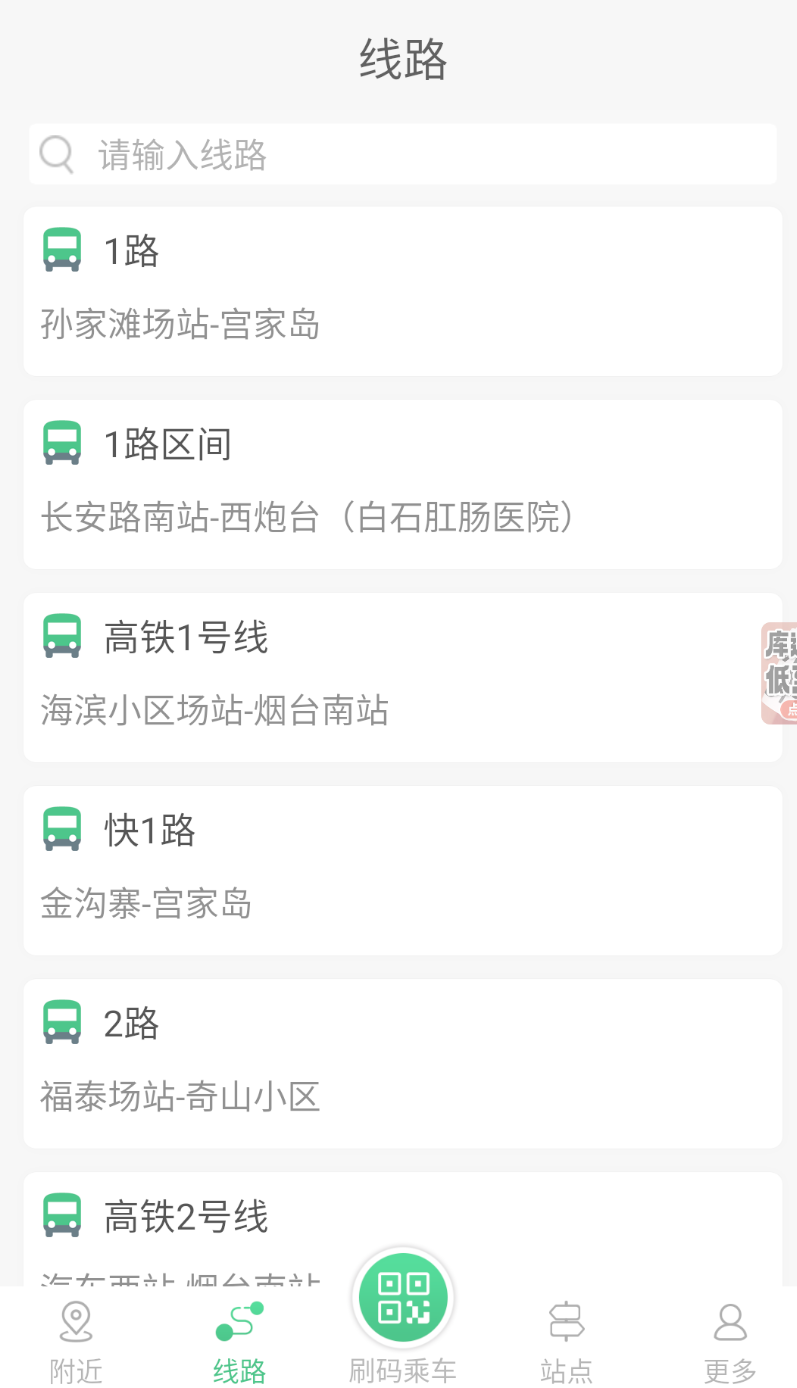Tap the 请输入线路 search field

[402, 154]
